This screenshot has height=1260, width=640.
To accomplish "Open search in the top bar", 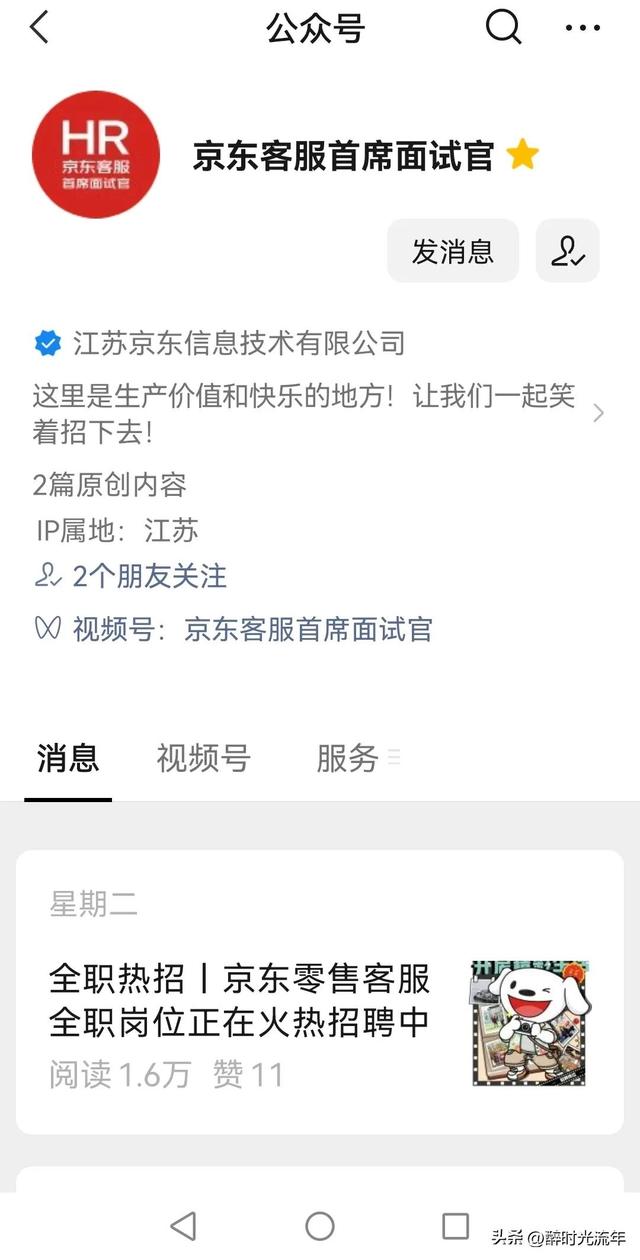I will (x=504, y=28).
